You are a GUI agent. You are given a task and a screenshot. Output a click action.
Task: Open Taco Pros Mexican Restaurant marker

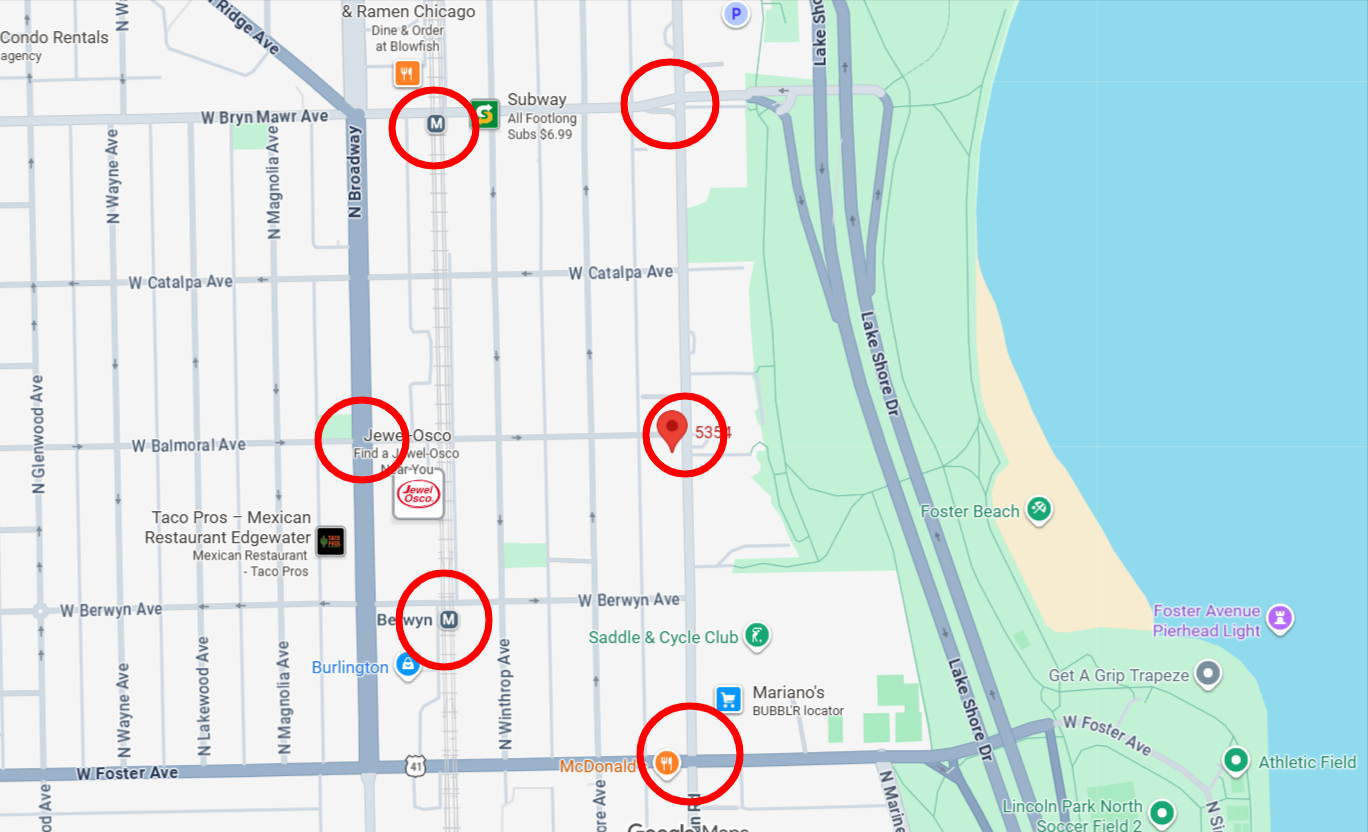(330, 541)
